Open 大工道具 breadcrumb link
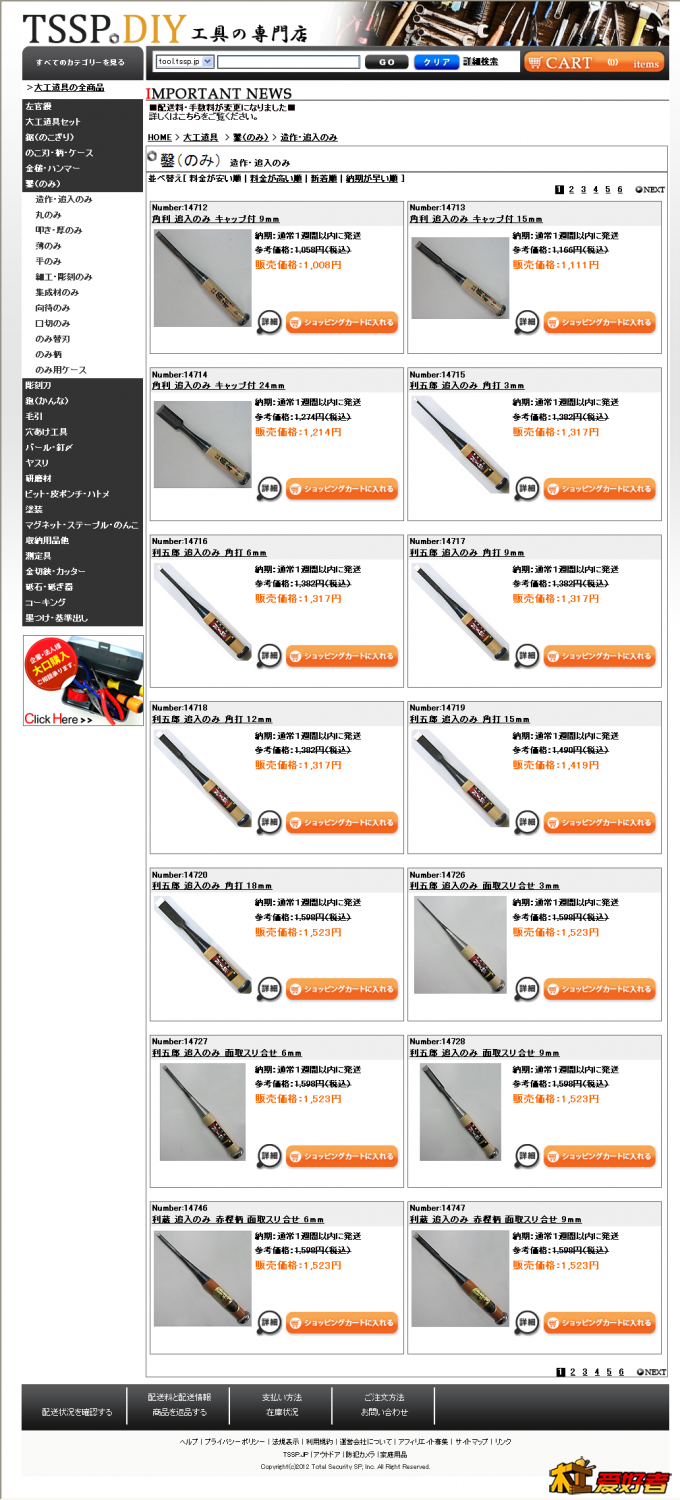 (x=200, y=137)
